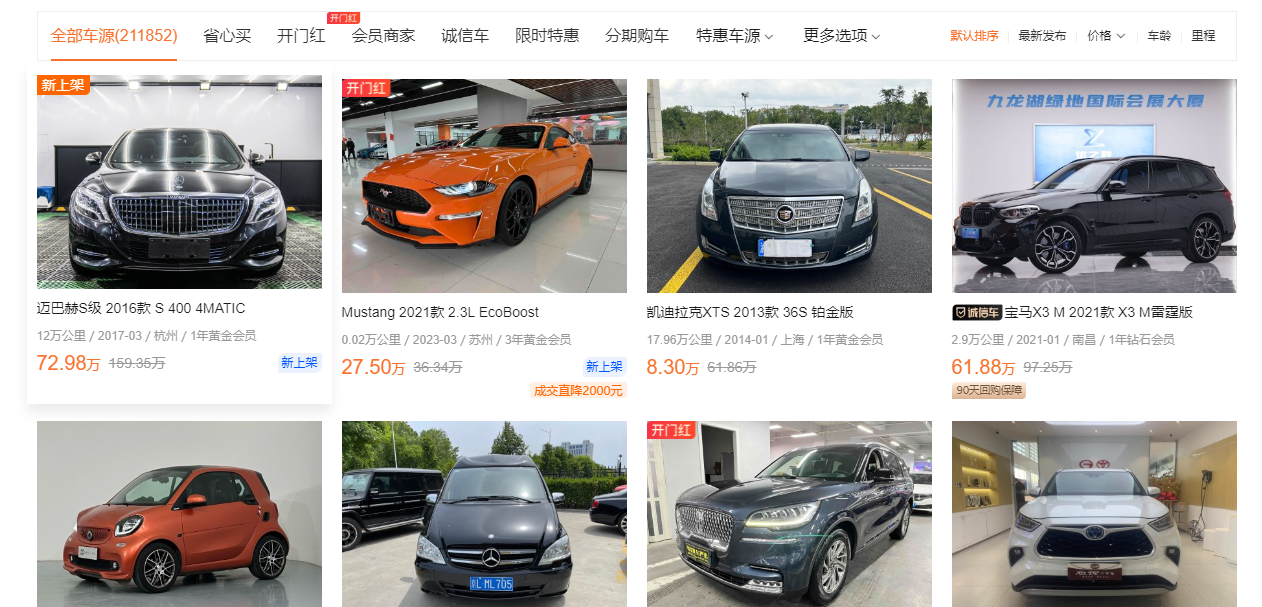Switch to the 诚信车 tab
Image resolution: width=1262 pixels, height=607 pixels.
pos(465,36)
